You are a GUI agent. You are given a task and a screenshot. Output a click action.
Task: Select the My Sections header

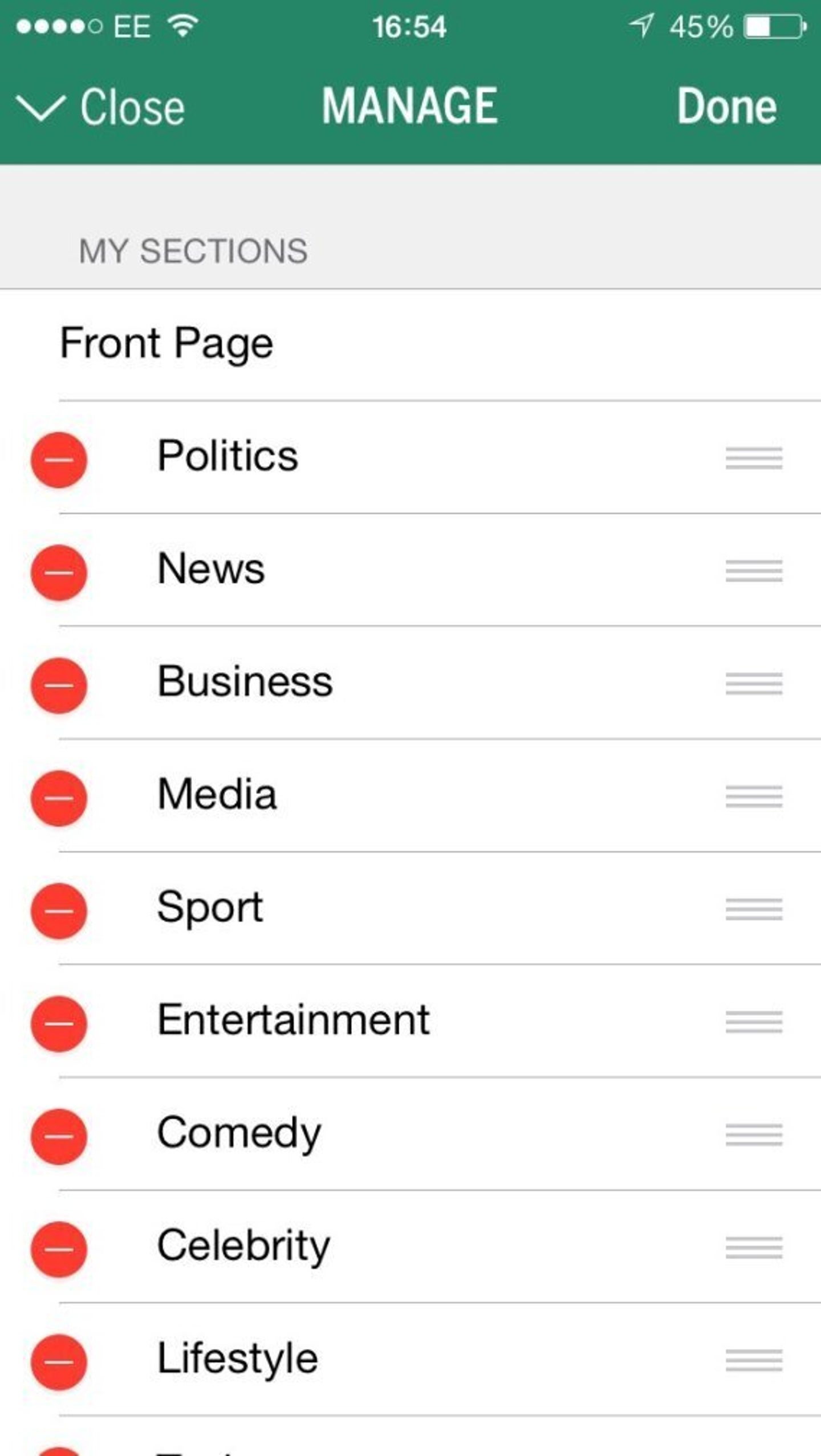point(192,248)
